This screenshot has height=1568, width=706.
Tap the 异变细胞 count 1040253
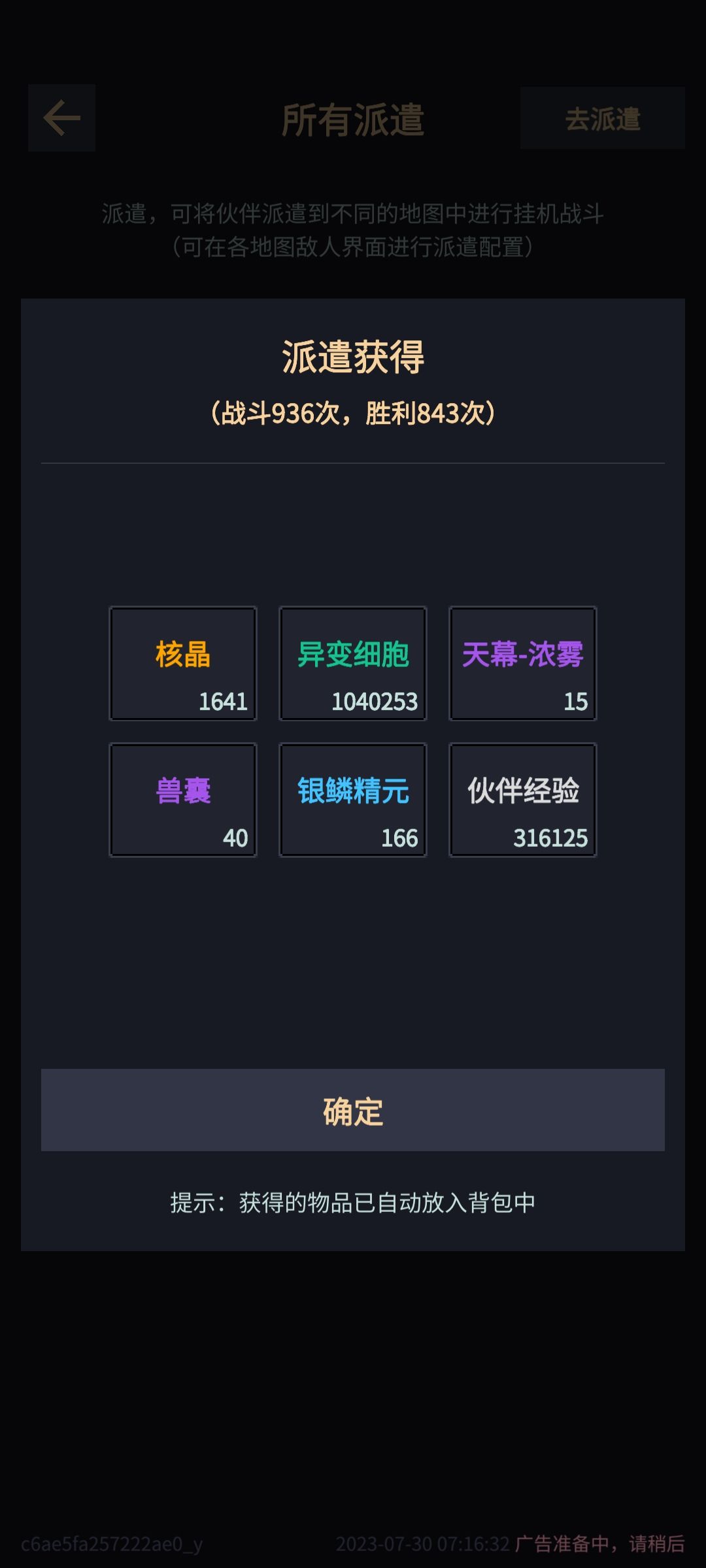click(x=374, y=704)
